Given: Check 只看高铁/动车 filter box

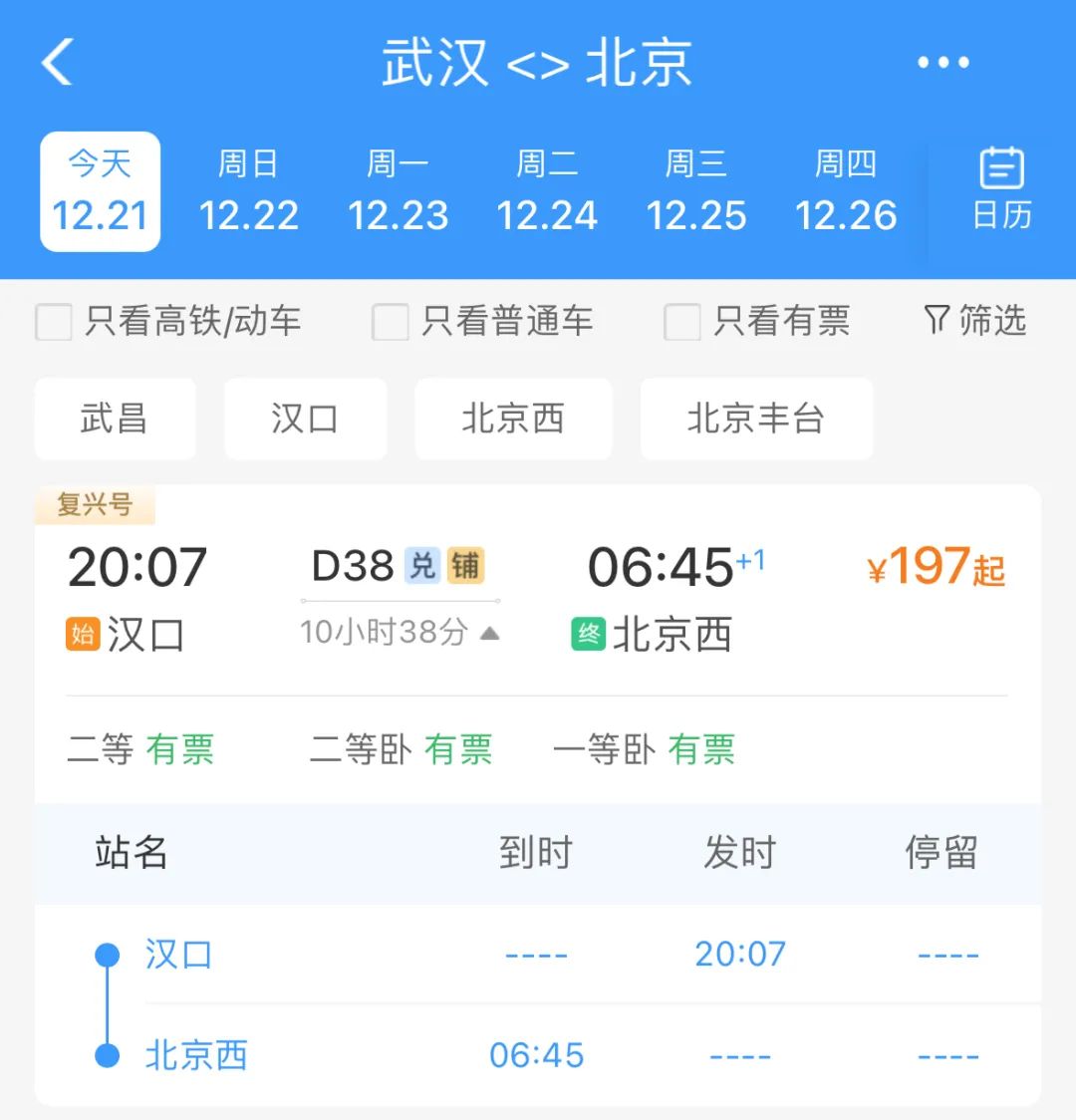Looking at the screenshot, I should click(54, 322).
